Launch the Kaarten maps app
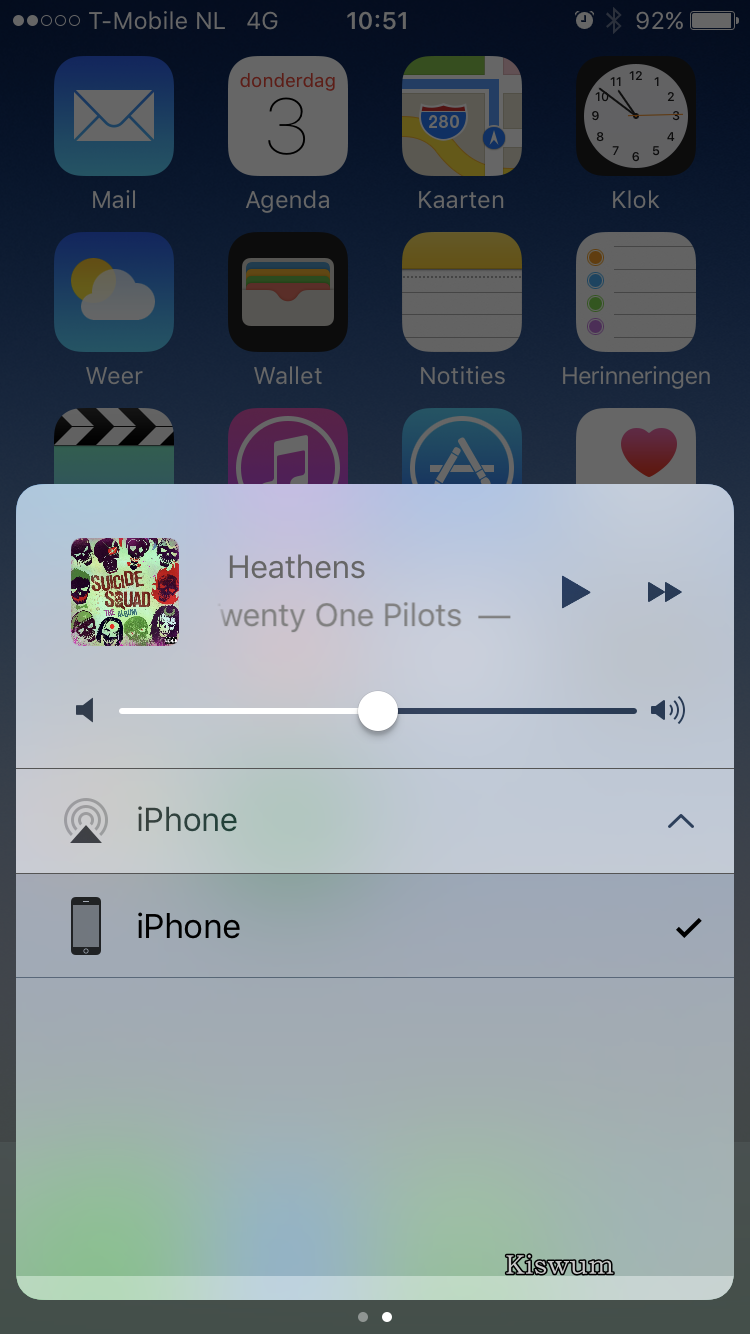750x1334 pixels. coord(461,116)
